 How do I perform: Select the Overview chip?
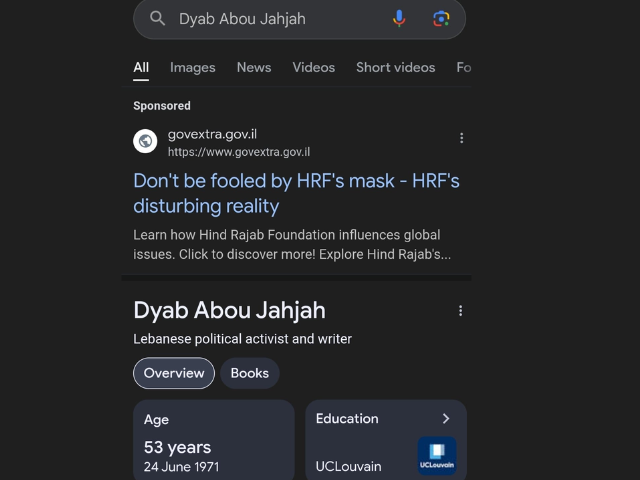[174, 373]
